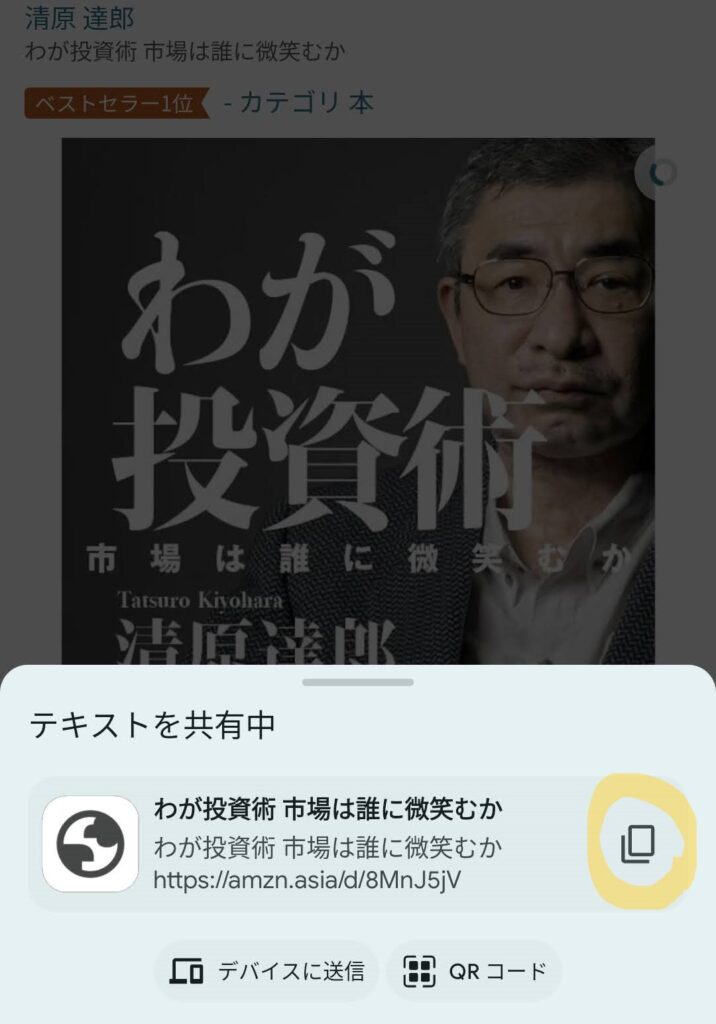The height and width of the screenshot is (1024, 716).
Task: Open the カテゴリ 本 bestseller link
Action: [x=307, y=102]
